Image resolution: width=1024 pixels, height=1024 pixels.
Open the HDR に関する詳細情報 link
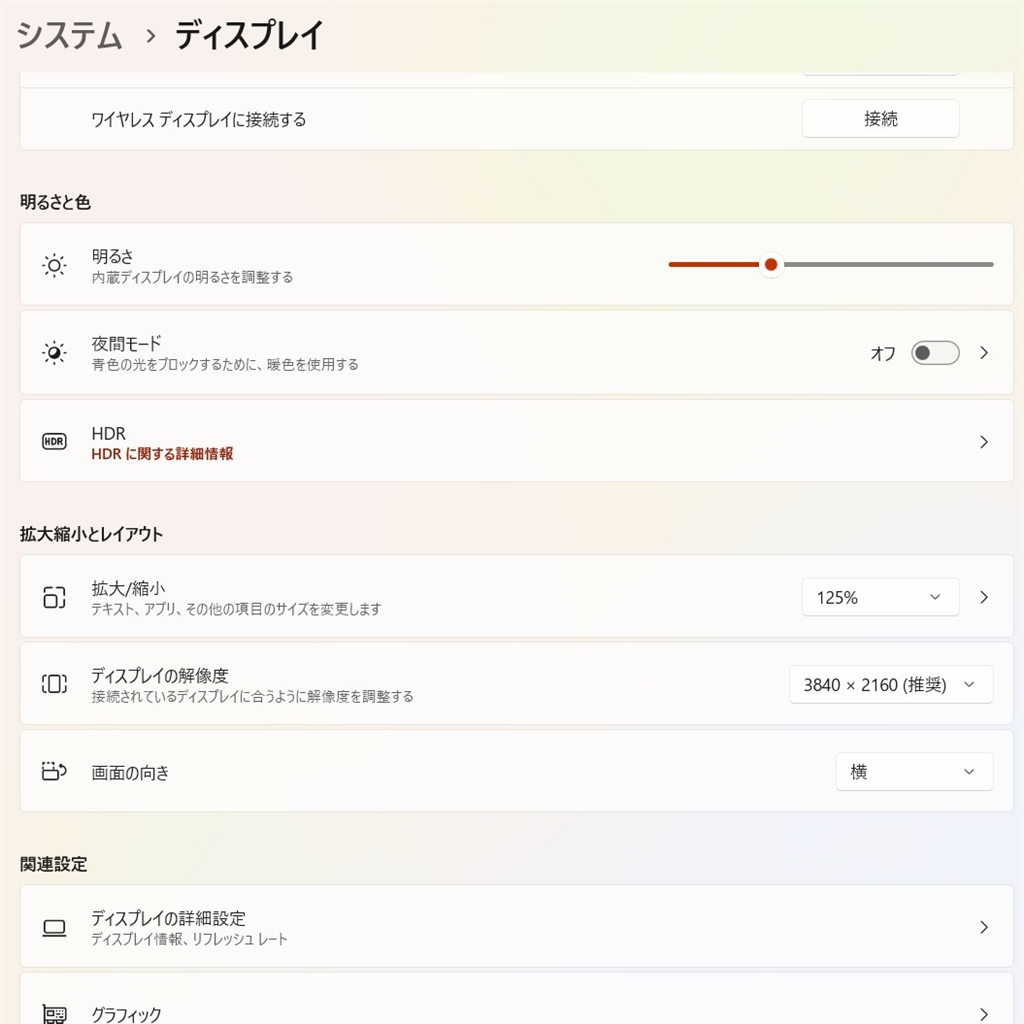click(162, 454)
